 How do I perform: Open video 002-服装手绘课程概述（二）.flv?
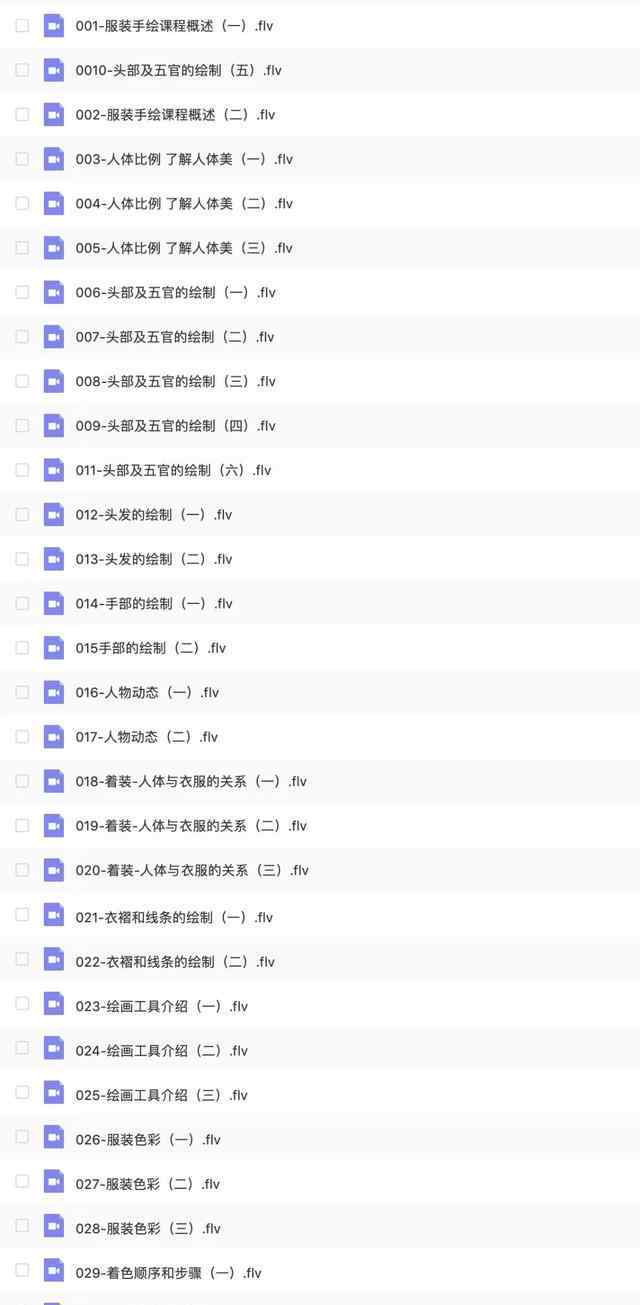tap(175, 115)
